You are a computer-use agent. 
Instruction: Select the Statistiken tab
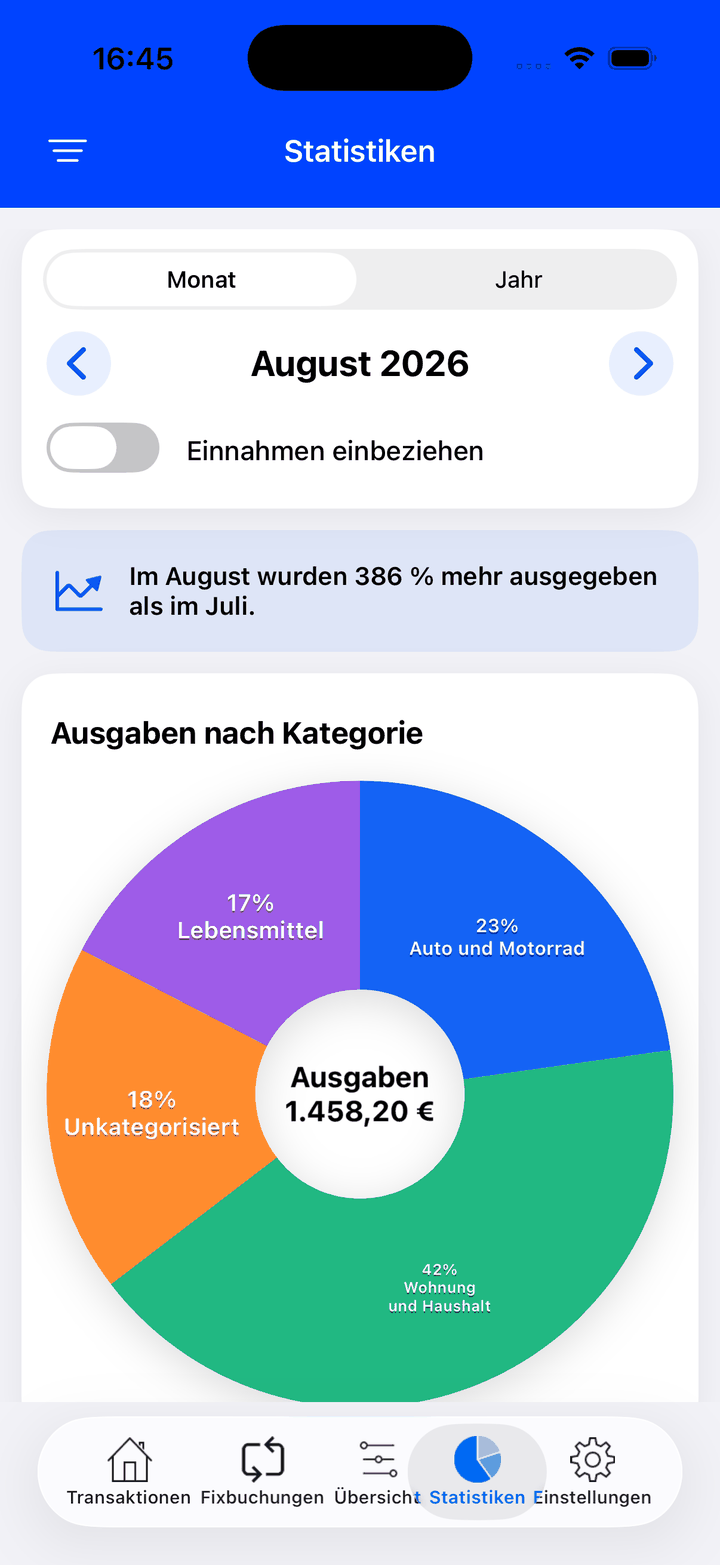pos(477,1472)
